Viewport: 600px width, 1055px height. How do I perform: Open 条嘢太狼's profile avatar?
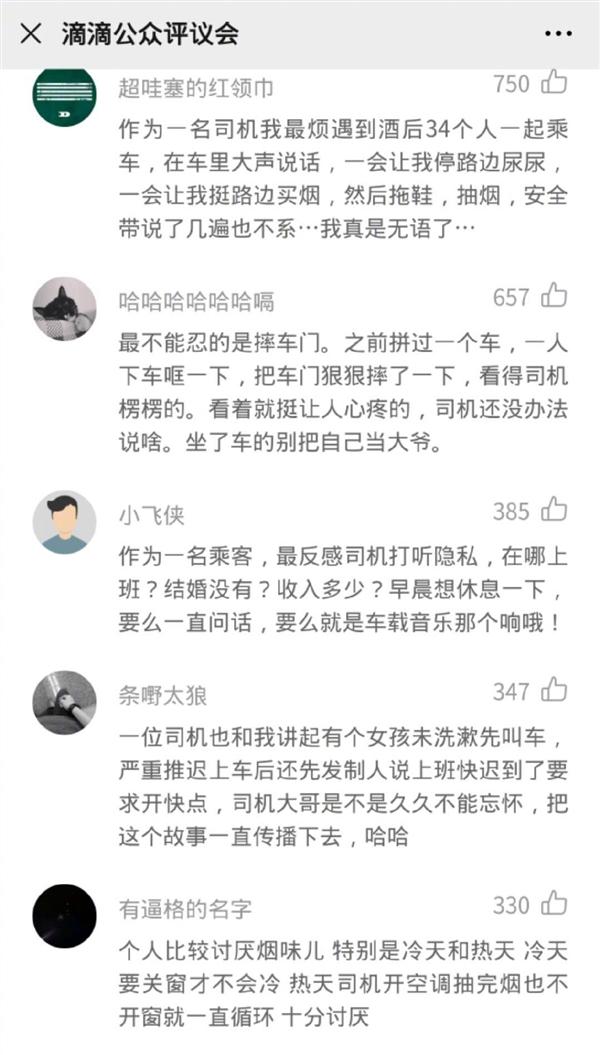(65, 703)
